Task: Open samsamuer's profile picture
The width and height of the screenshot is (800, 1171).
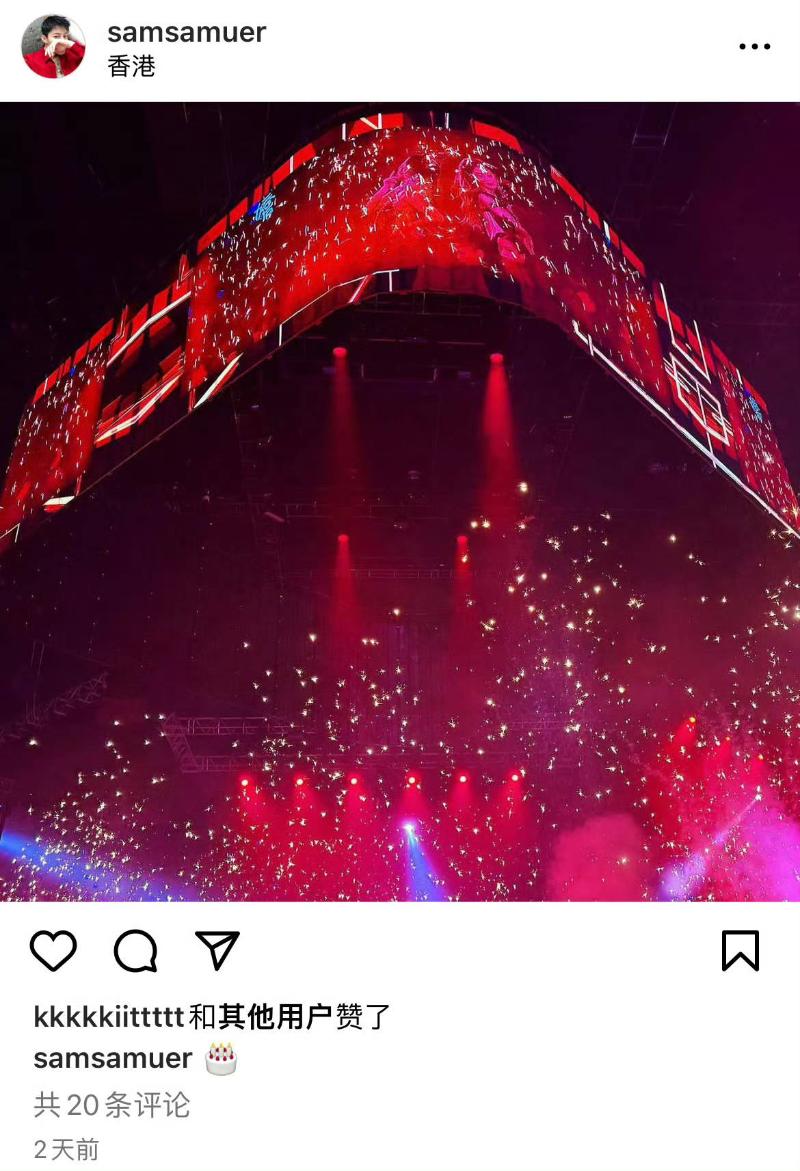Action: [53, 47]
